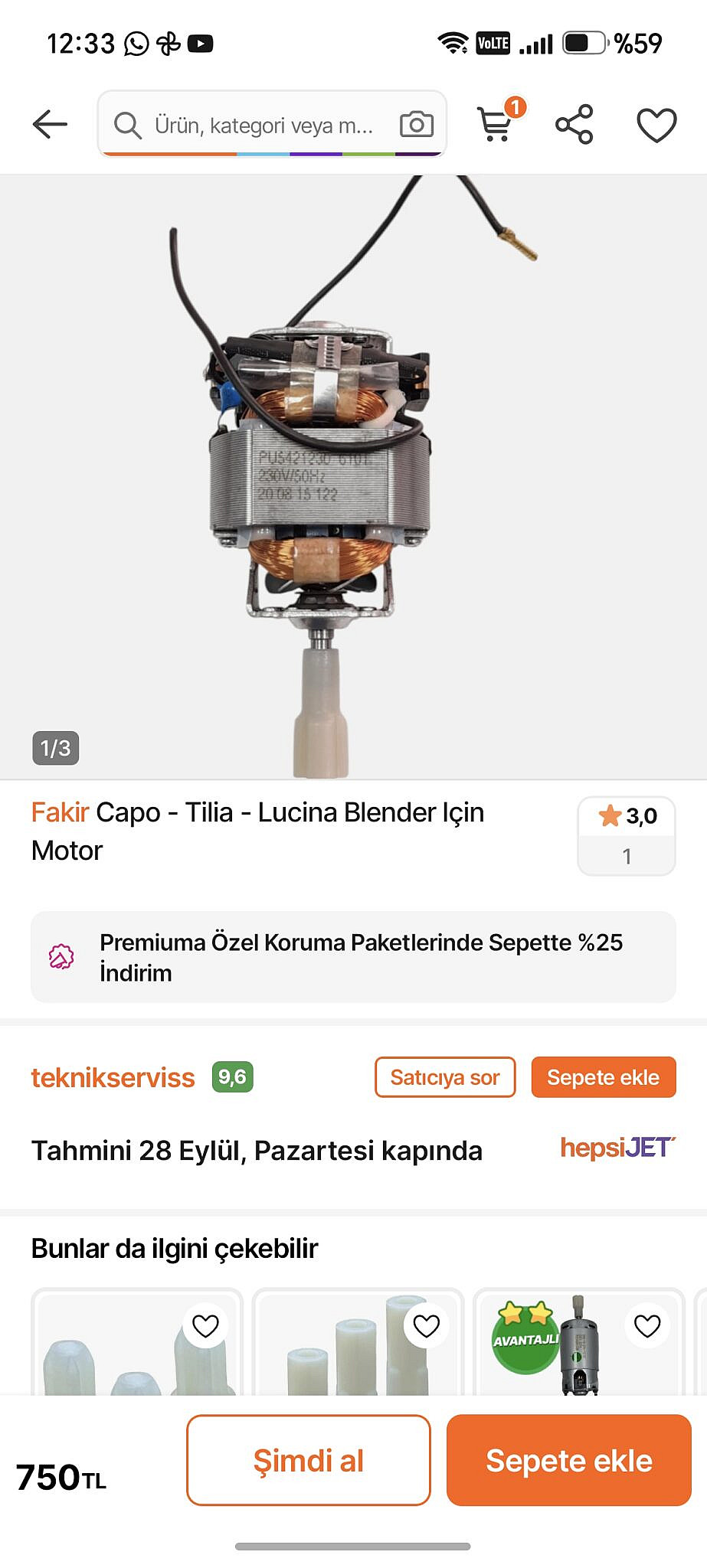View the 3,0 star rating reviews
707x1568 pixels.
click(627, 835)
